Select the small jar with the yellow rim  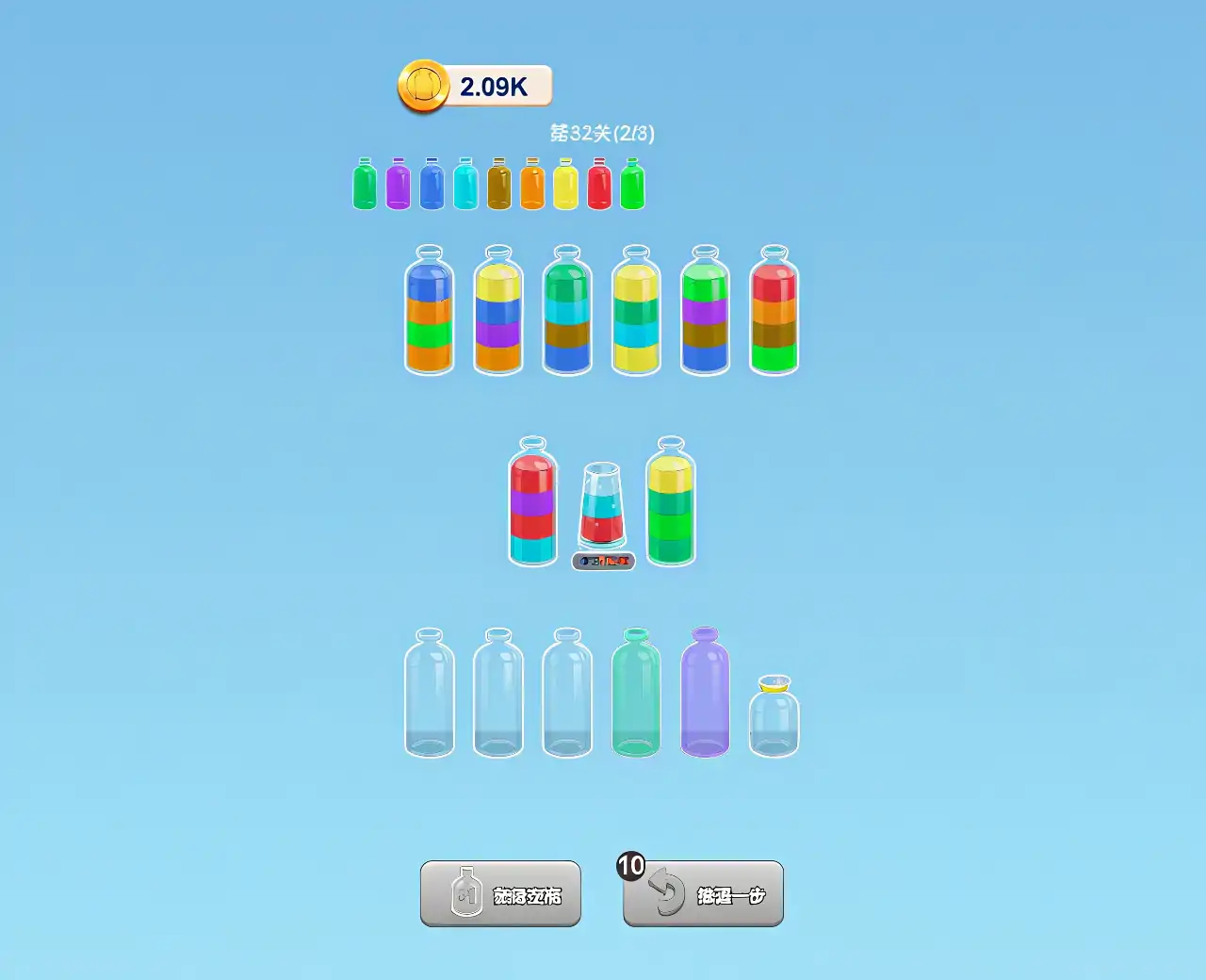[x=774, y=718]
